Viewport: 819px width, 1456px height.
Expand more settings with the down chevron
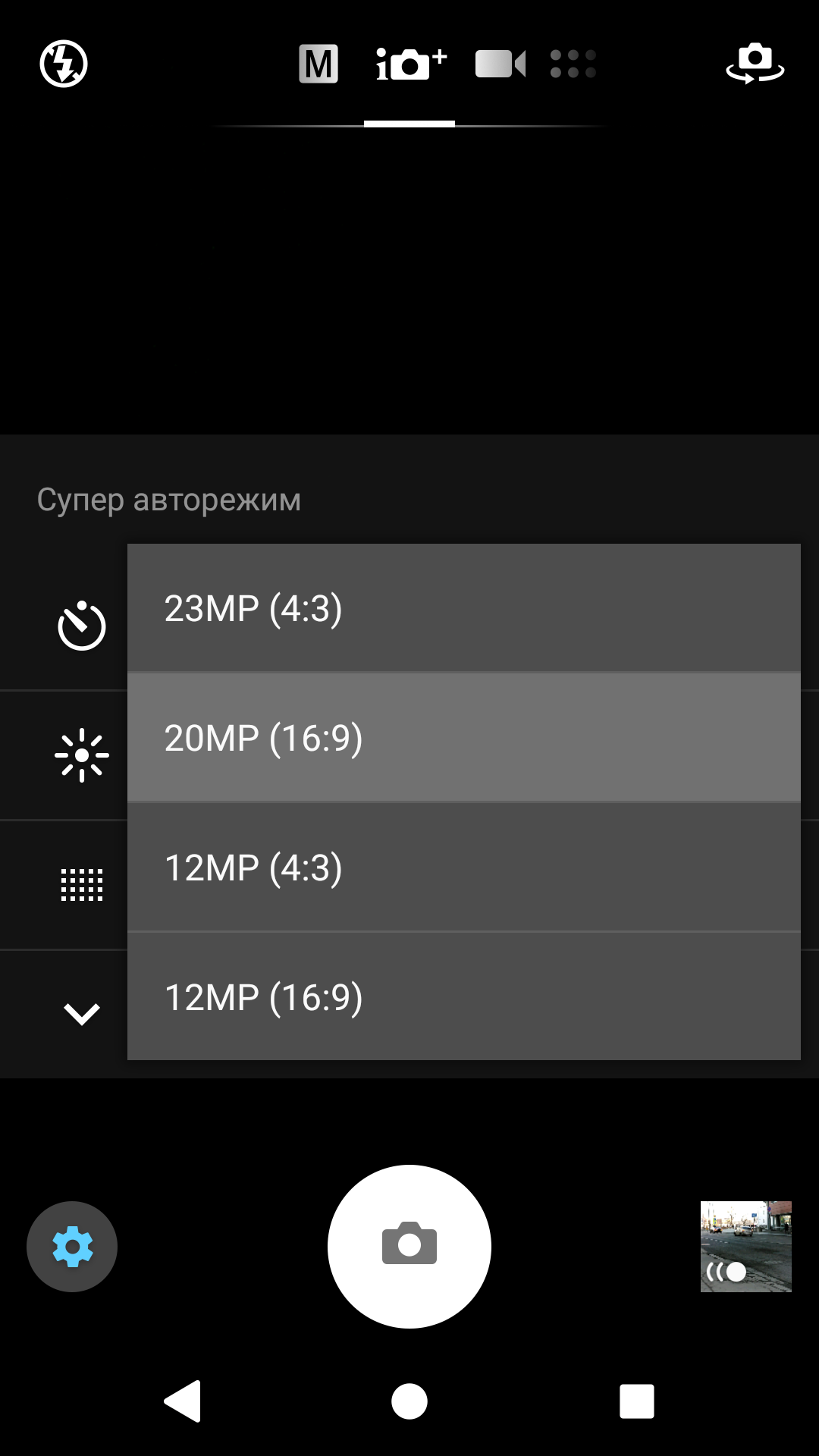pos(81,1014)
